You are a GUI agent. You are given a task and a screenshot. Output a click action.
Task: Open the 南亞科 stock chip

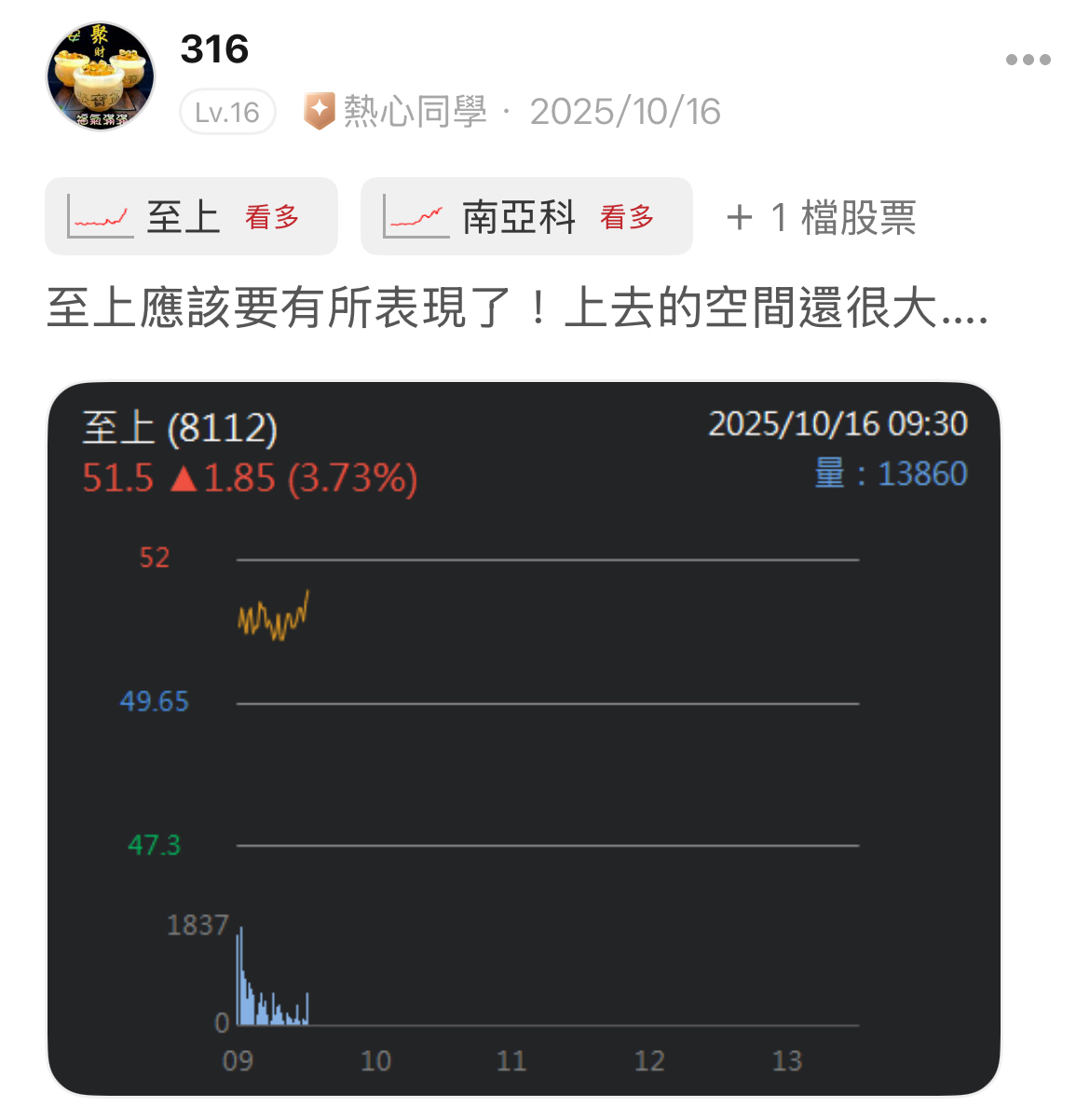[x=525, y=217]
